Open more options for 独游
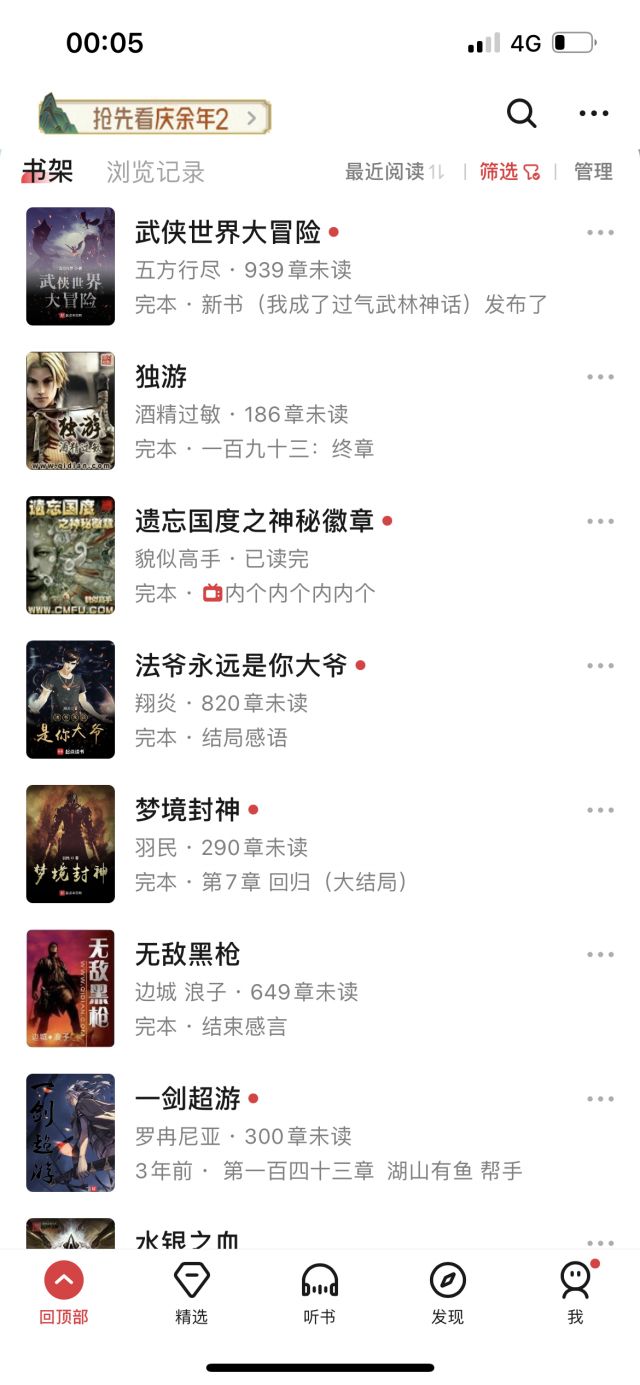 tap(600, 377)
